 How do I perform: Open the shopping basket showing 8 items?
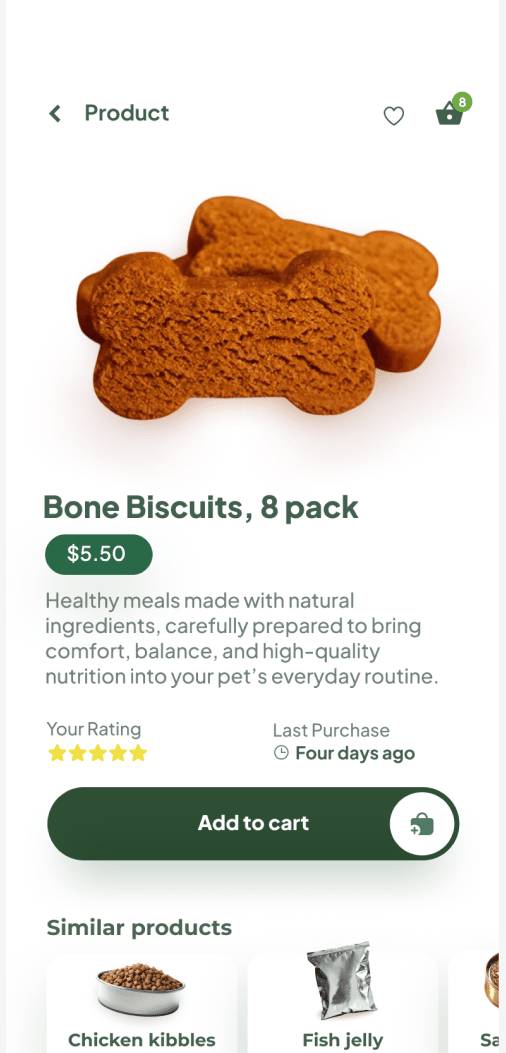452,110
